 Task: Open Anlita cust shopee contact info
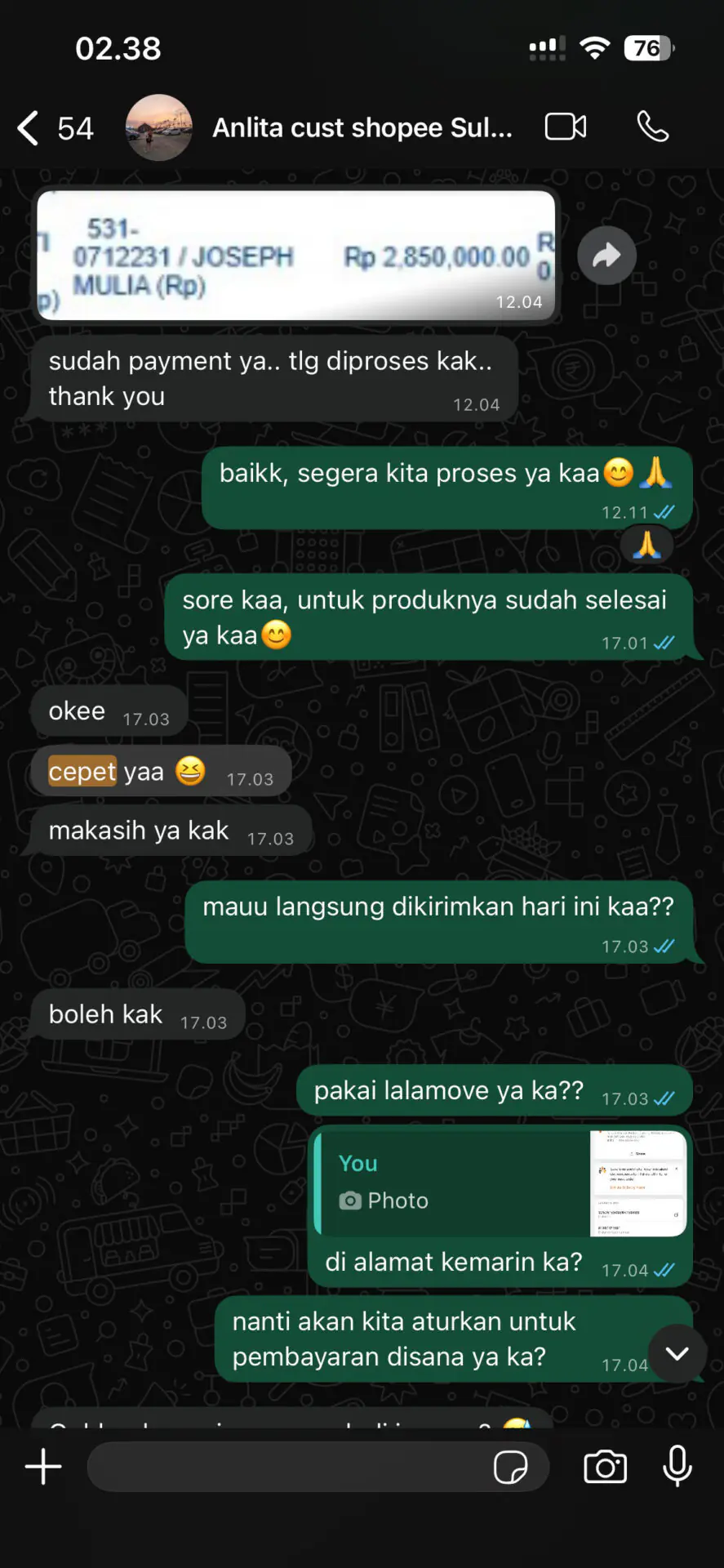pos(362,128)
